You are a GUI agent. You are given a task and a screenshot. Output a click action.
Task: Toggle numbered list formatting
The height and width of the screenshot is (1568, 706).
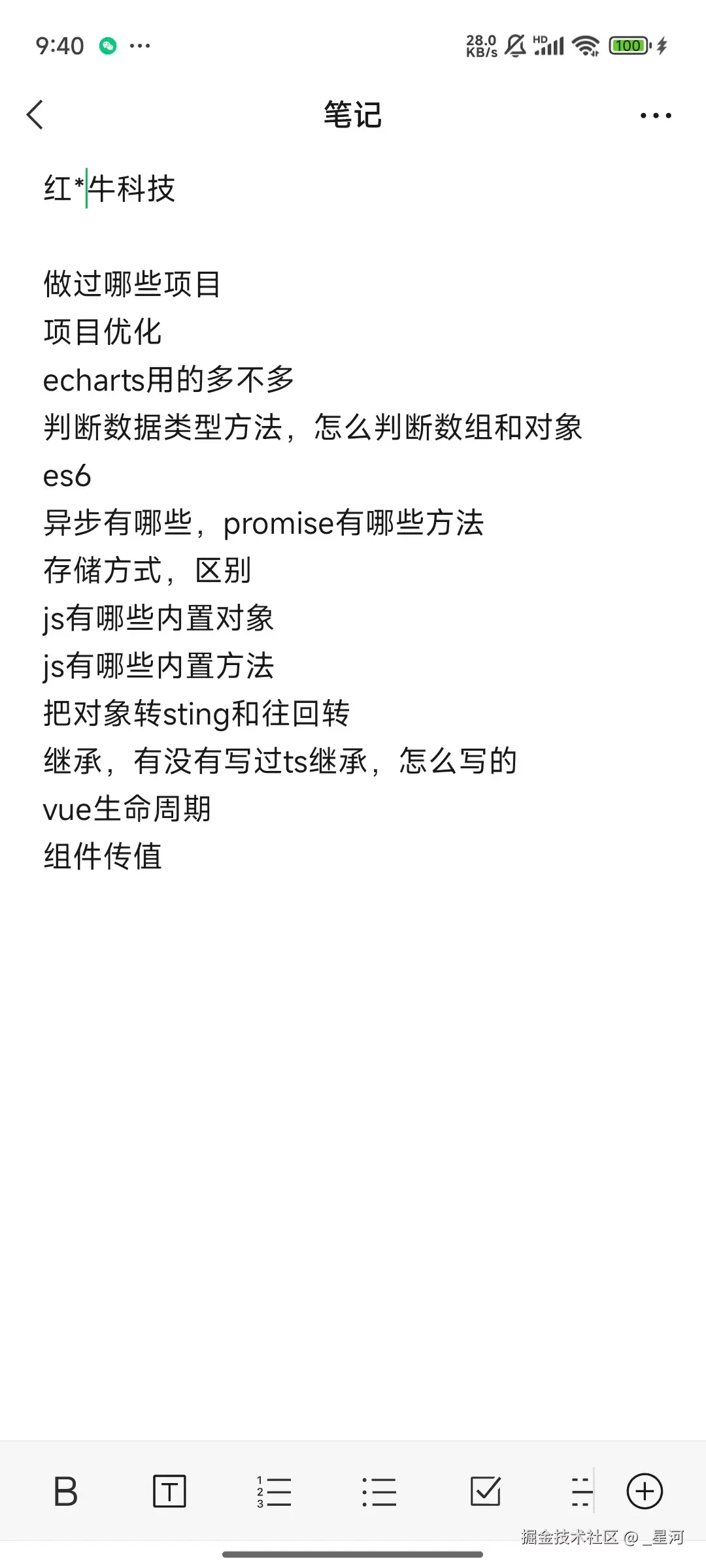275,1492
